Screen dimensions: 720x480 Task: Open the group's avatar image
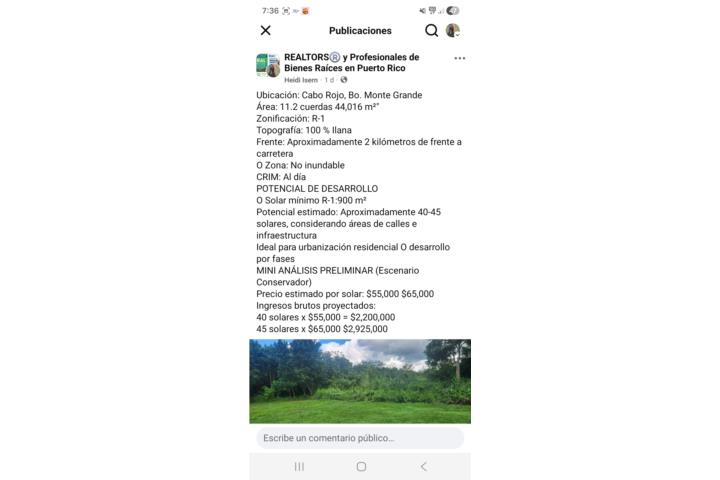tap(267, 65)
